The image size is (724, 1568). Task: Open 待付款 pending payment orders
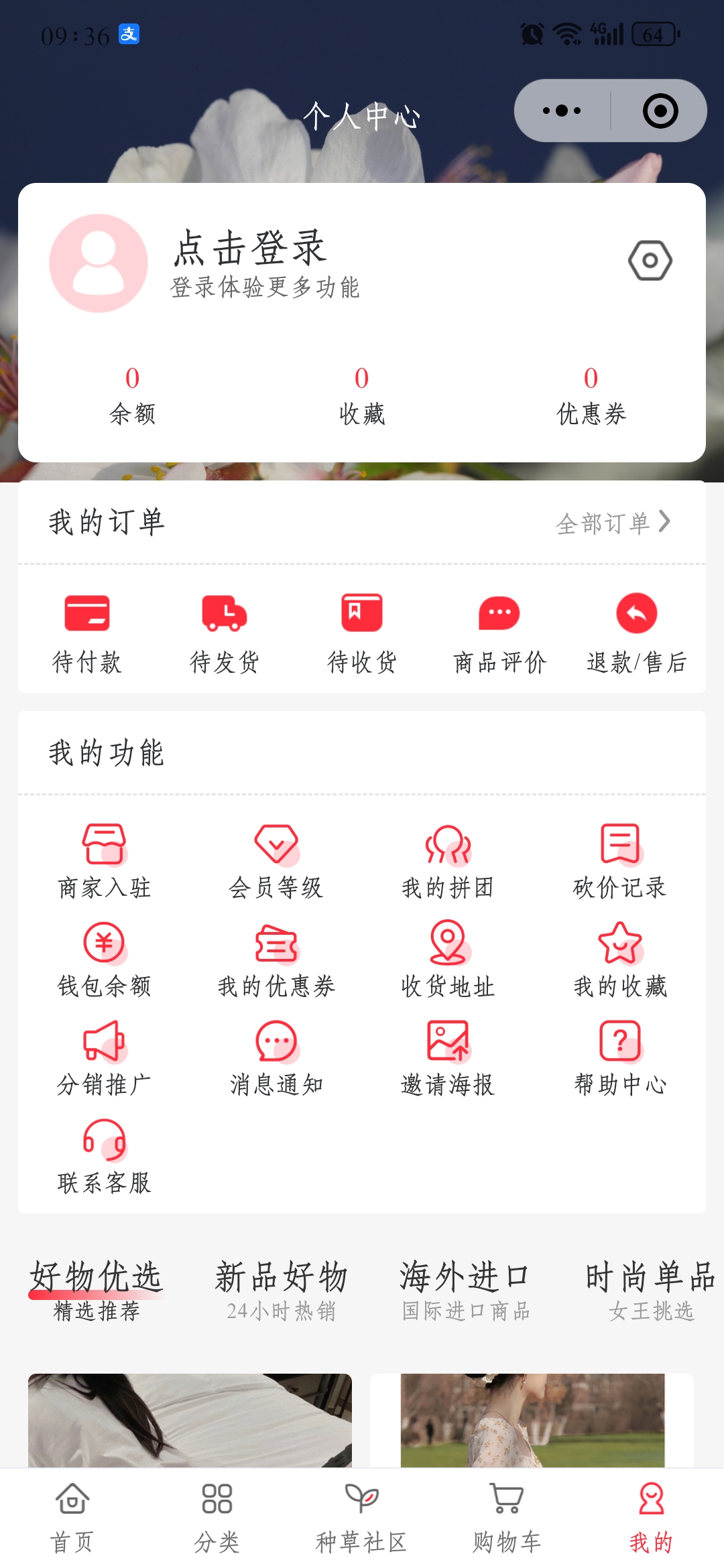click(x=87, y=633)
